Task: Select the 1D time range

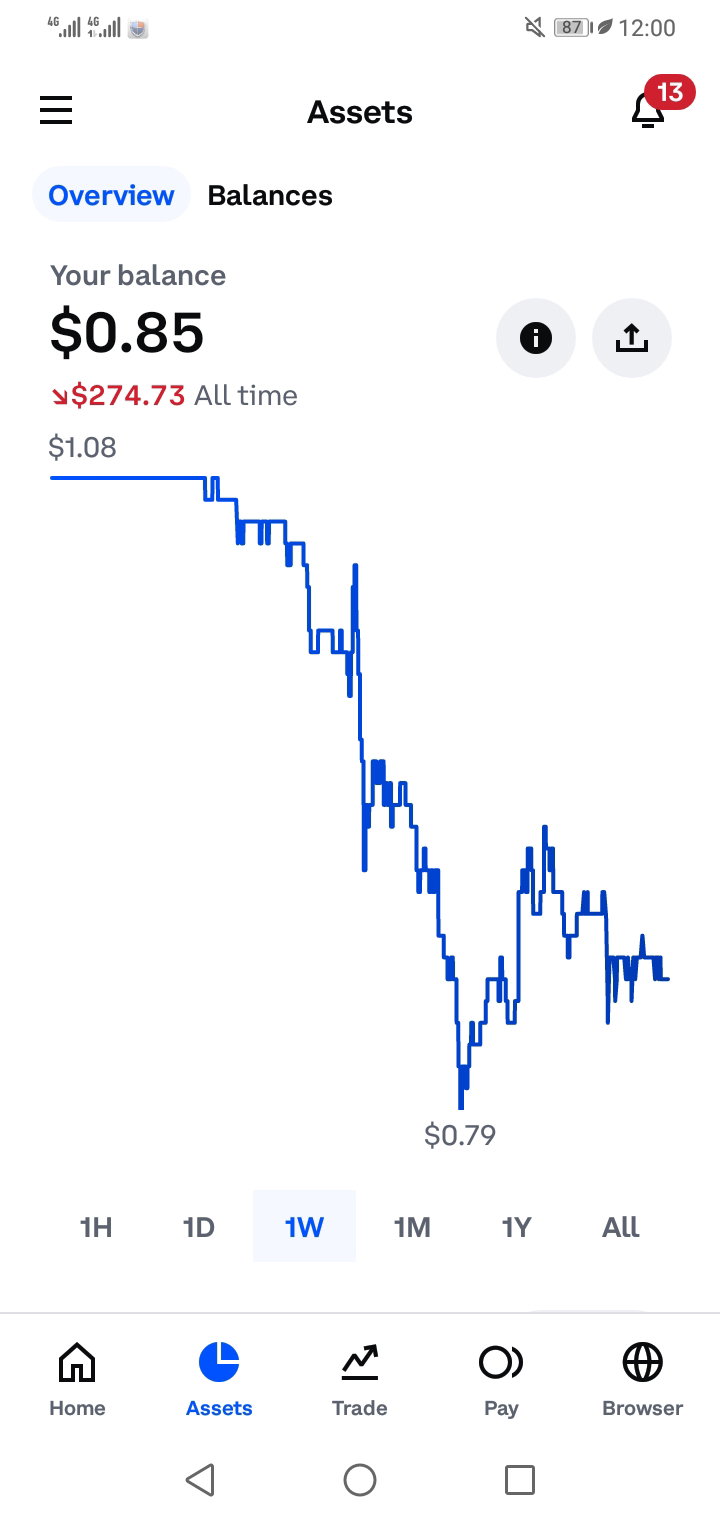Action: (x=199, y=1227)
